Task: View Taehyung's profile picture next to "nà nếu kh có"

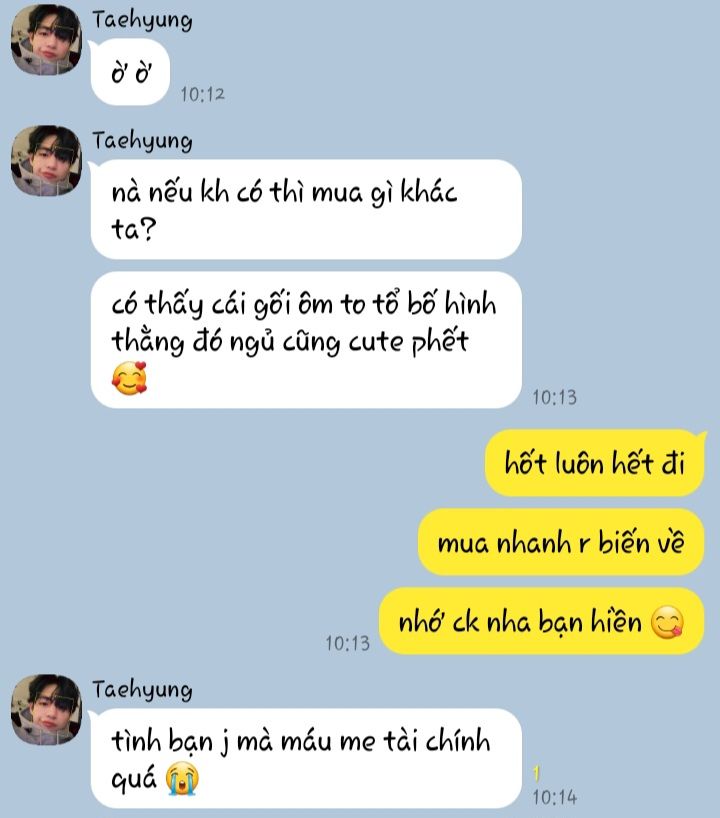Action: pos(45,160)
